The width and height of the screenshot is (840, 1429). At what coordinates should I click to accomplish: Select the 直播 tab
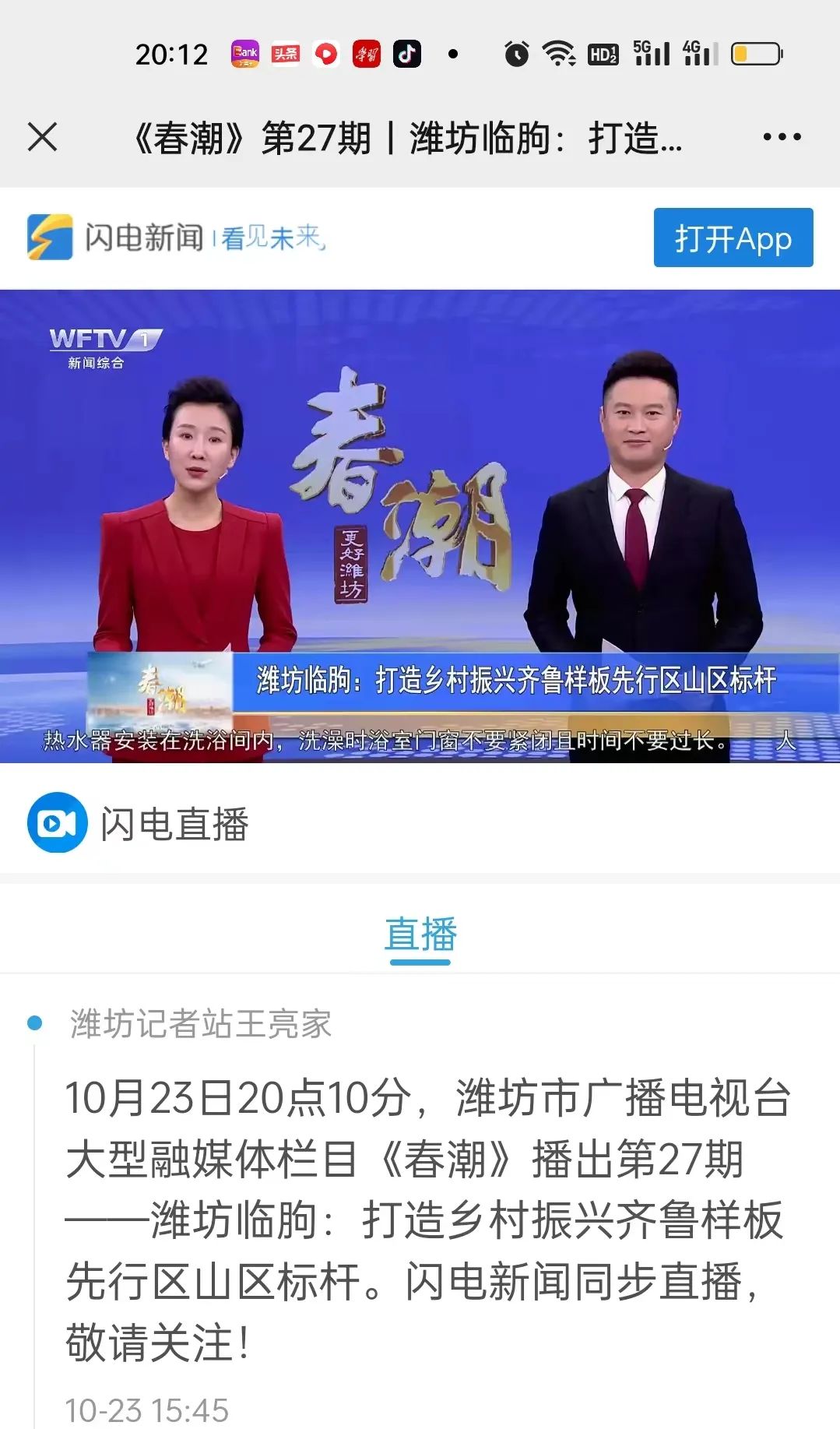420,935
